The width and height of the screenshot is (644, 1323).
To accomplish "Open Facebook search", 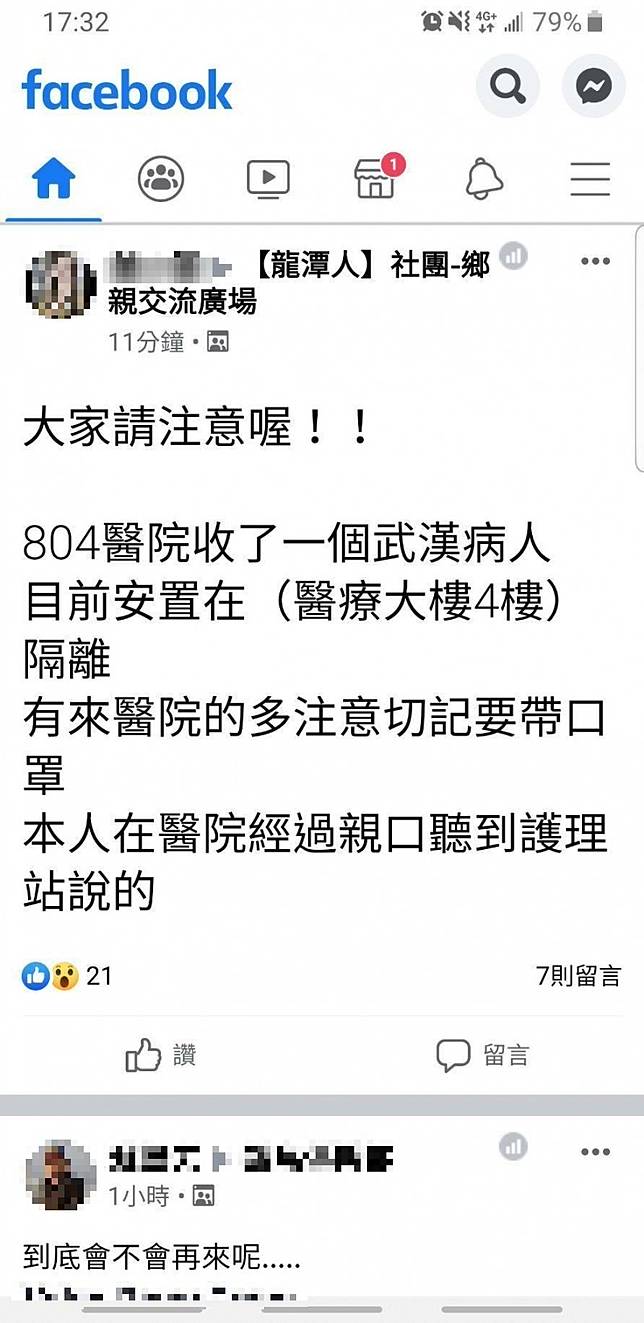I will tap(508, 88).
